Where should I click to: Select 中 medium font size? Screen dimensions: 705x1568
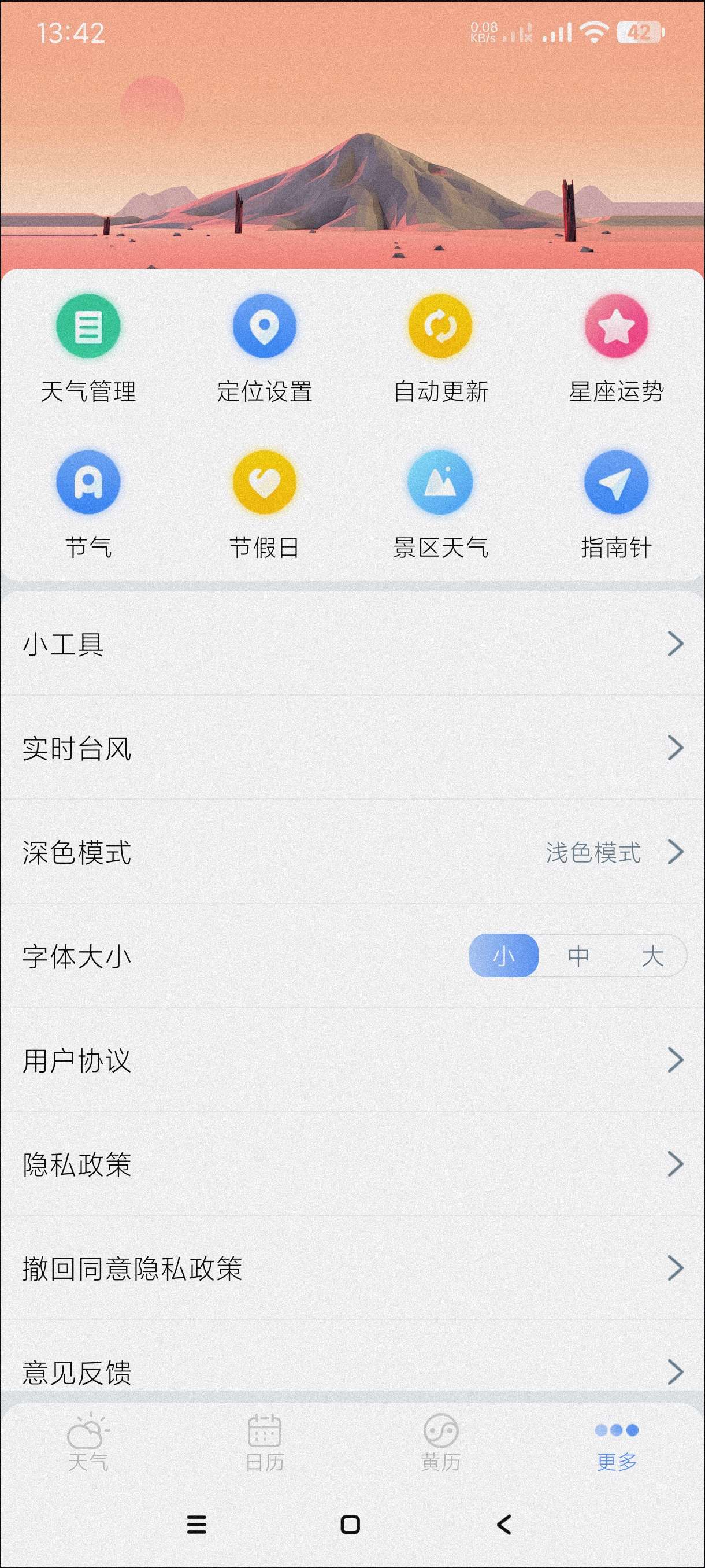click(x=578, y=956)
